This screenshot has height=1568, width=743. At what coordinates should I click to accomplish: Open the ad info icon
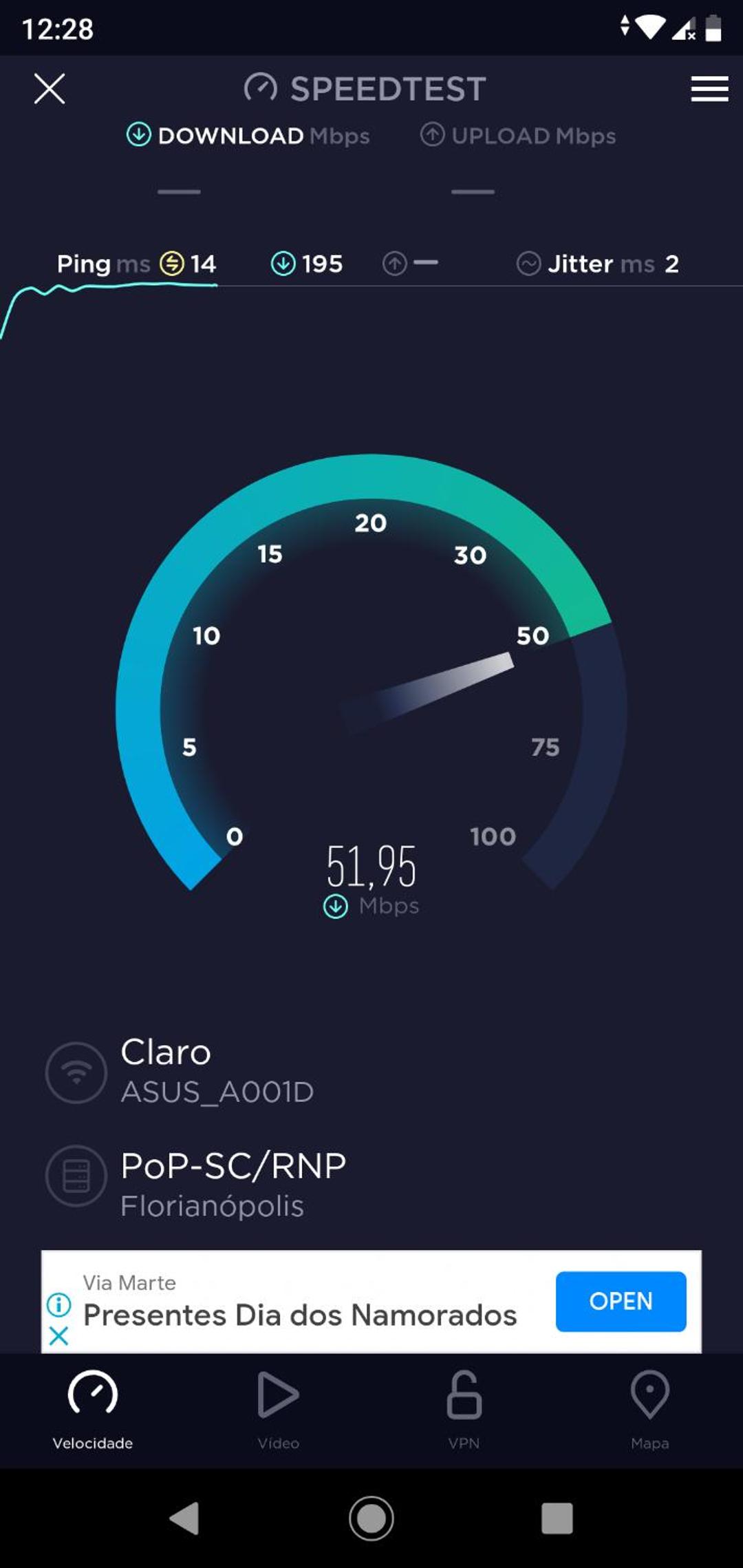tap(59, 1304)
